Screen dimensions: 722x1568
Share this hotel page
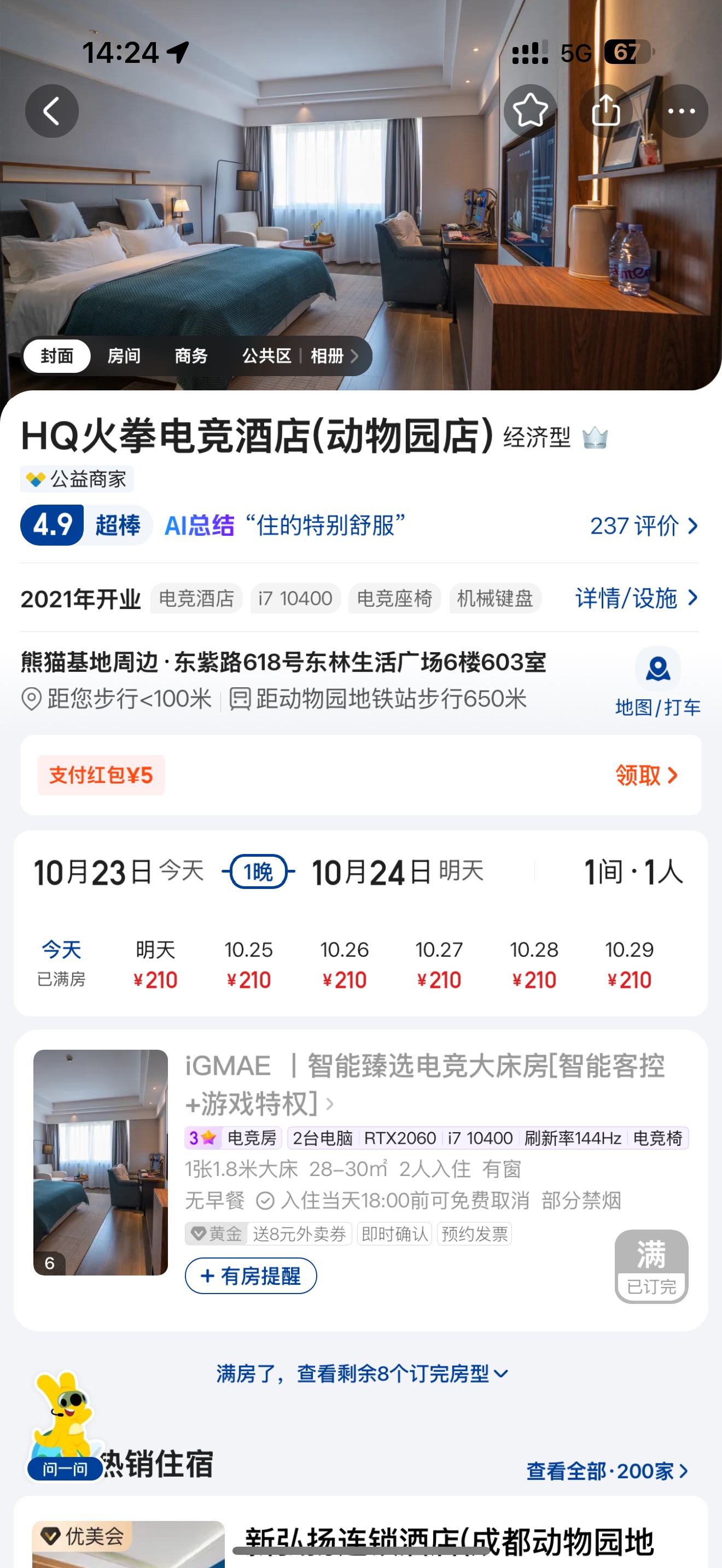(x=605, y=112)
